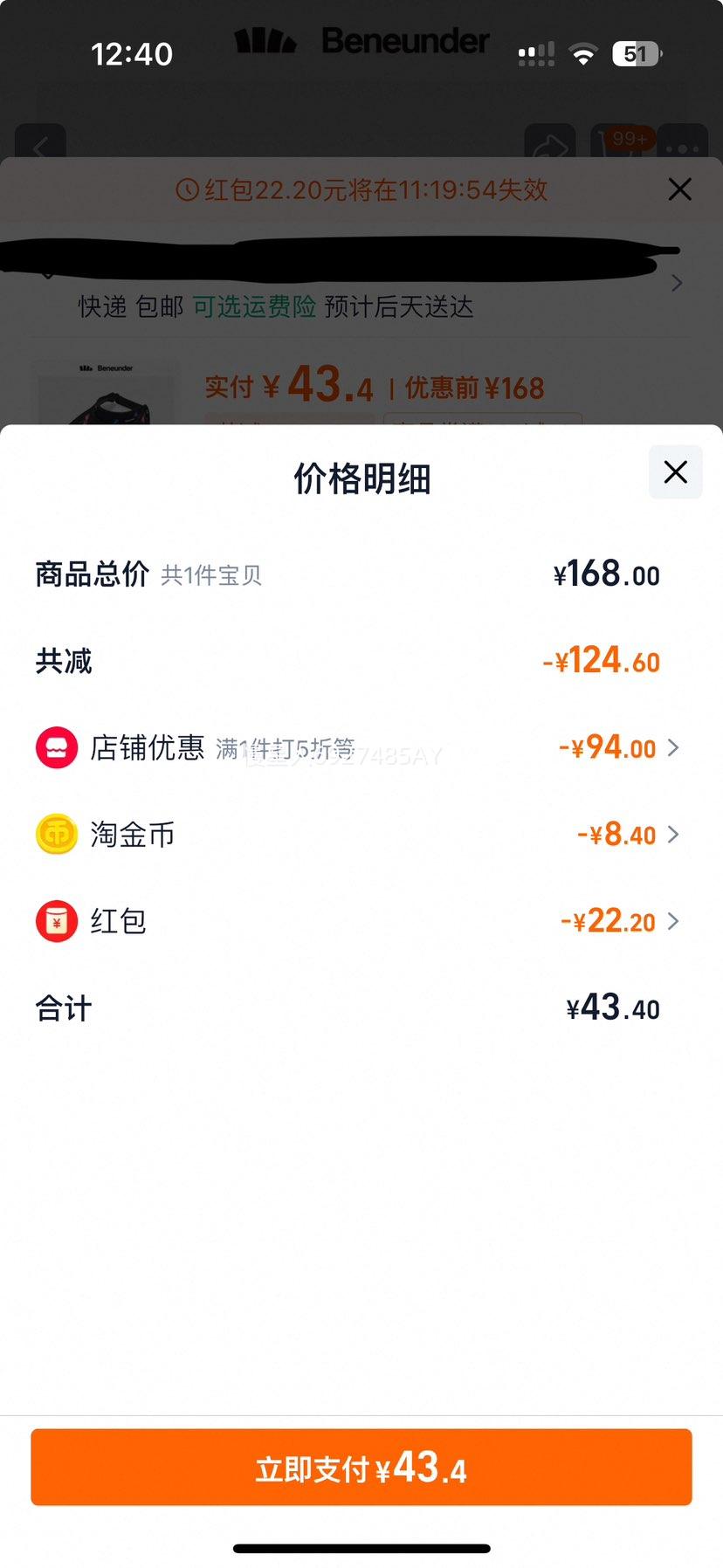Close the 价格明细 price detail sheet
This screenshot has height=1568, width=723.
tap(675, 472)
